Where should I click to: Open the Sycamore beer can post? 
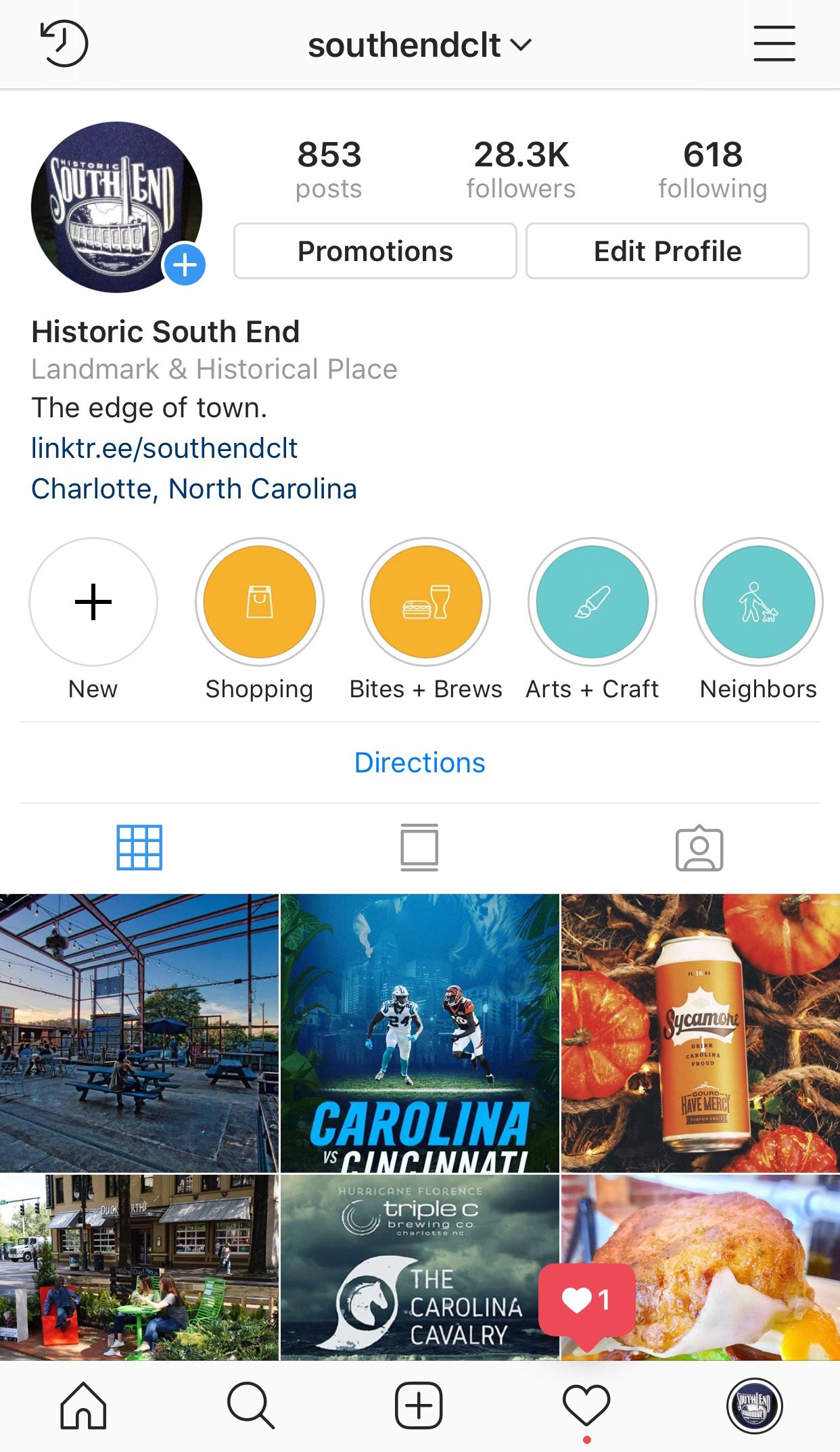[701, 1033]
